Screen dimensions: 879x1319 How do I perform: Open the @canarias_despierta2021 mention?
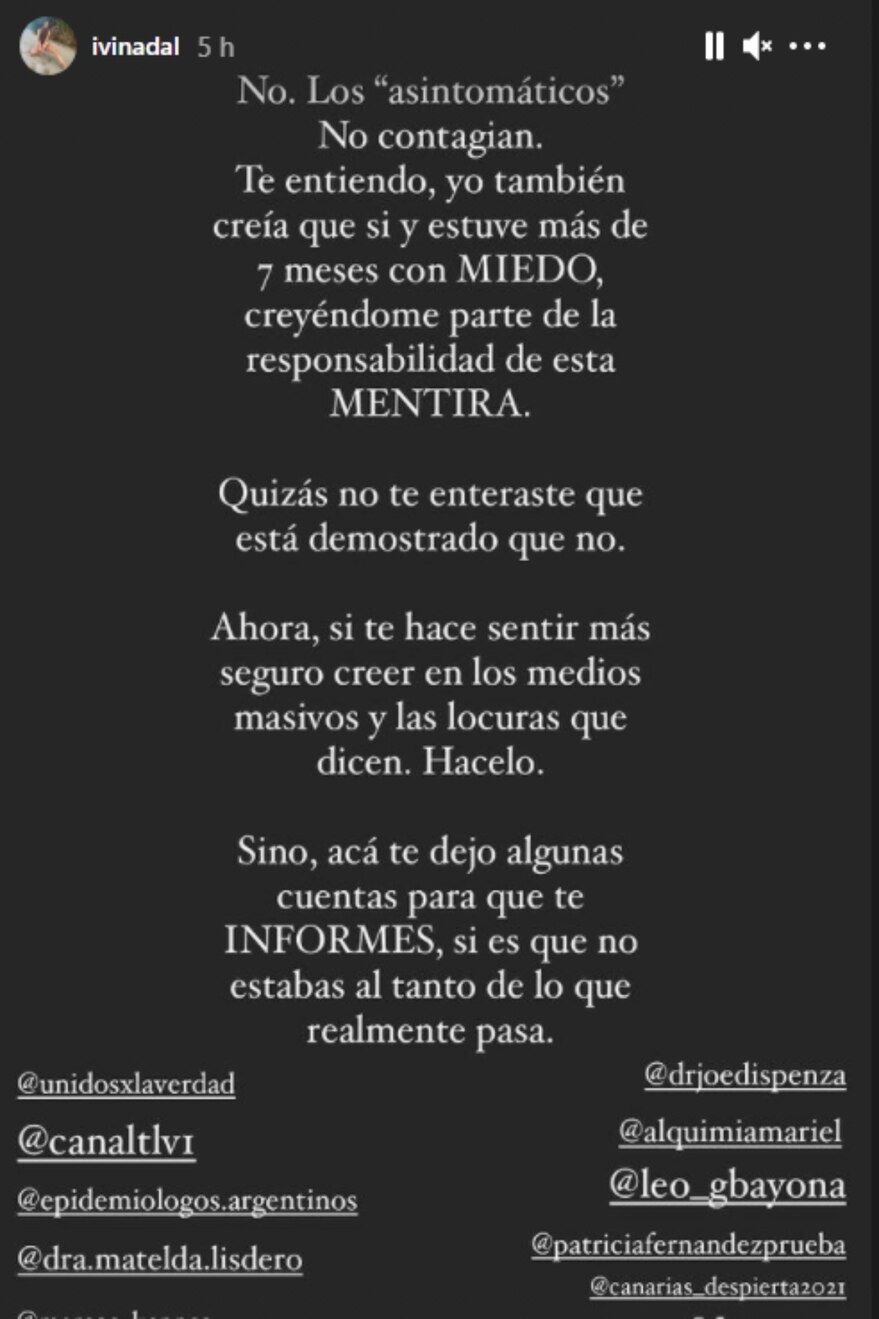point(717,1287)
